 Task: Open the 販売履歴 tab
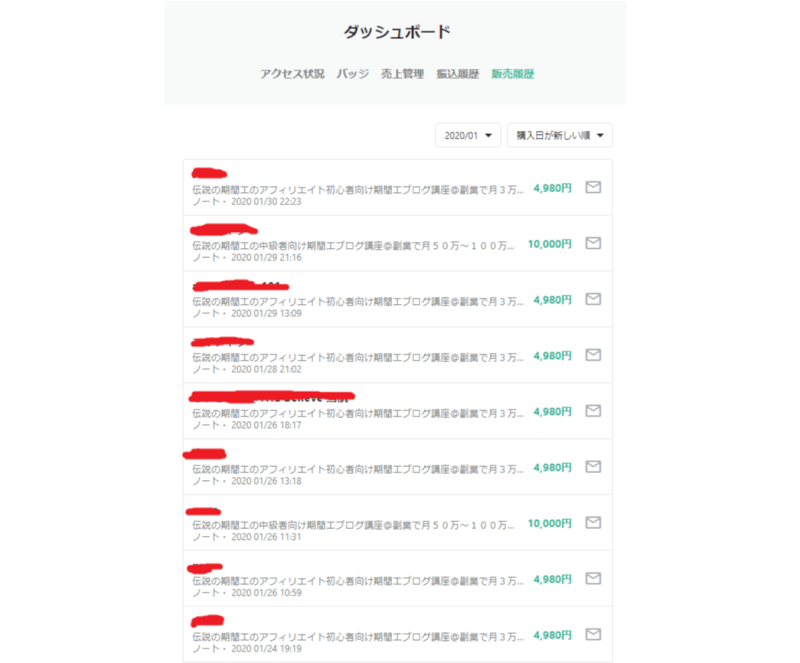coord(512,74)
